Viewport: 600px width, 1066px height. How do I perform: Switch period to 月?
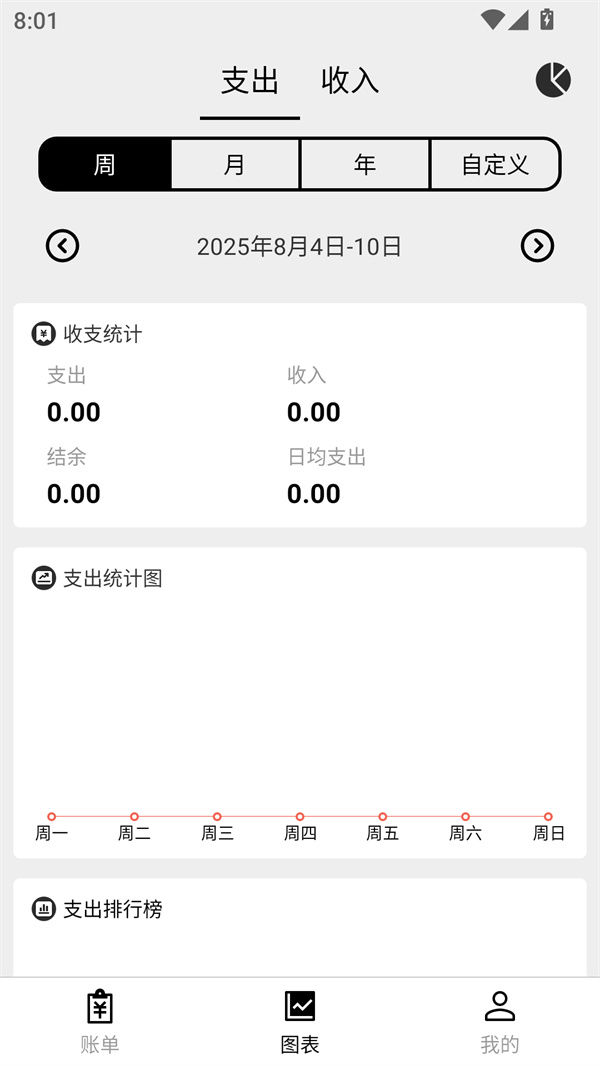pos(235,165)
